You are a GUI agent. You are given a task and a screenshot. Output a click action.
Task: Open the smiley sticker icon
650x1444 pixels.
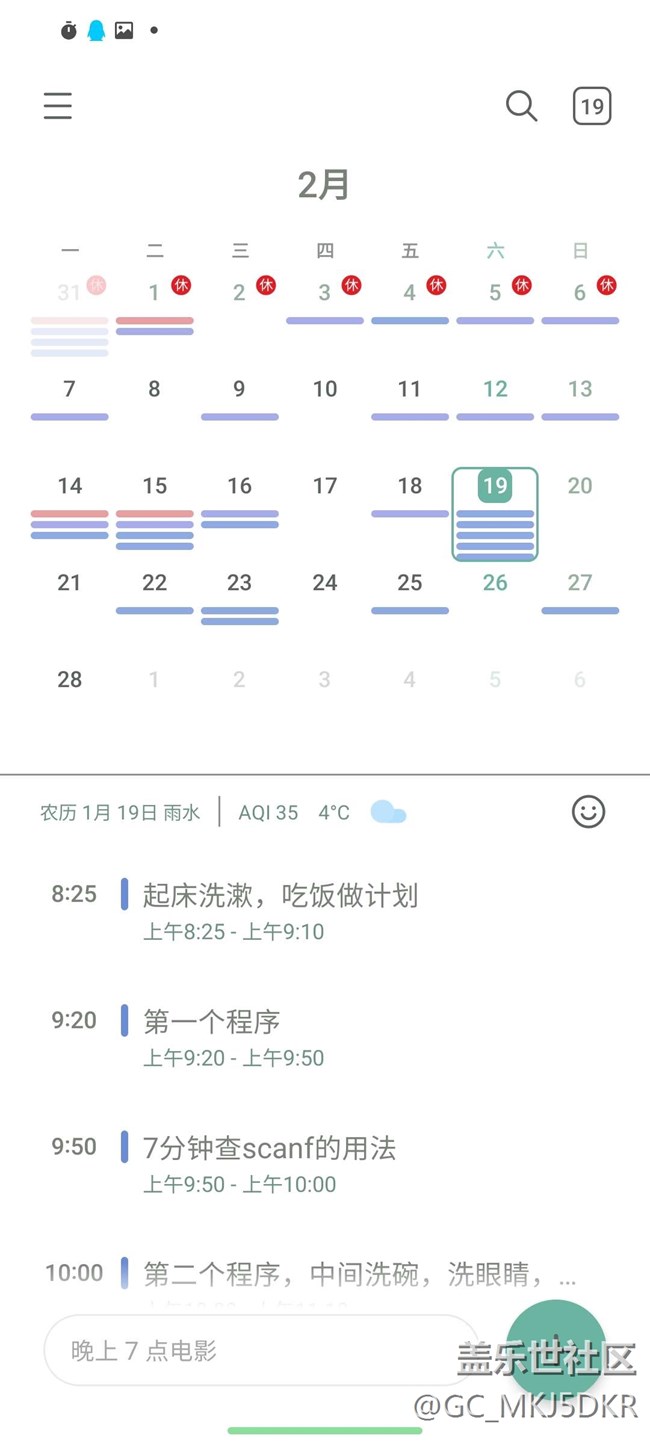(588, 812)
